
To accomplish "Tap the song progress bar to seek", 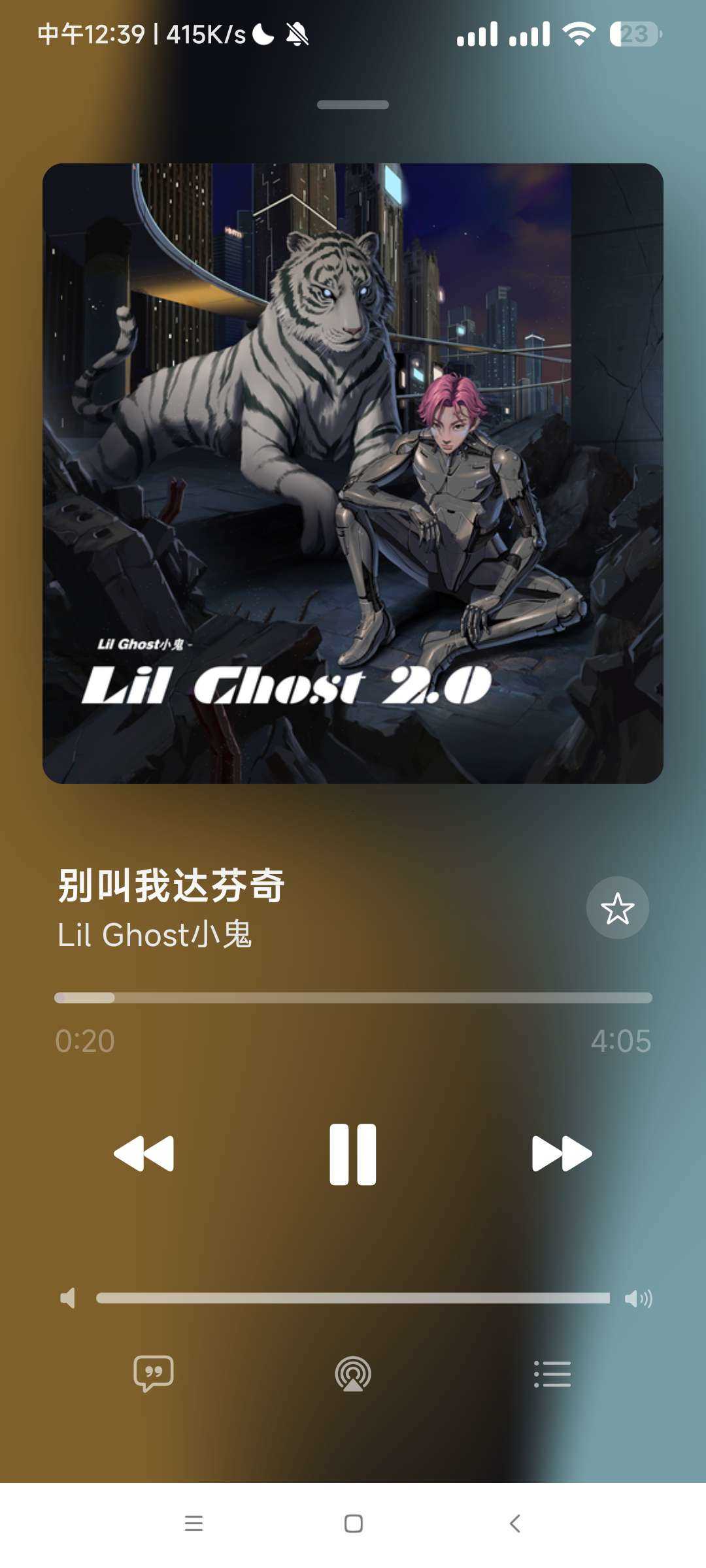I will [353, 998].
